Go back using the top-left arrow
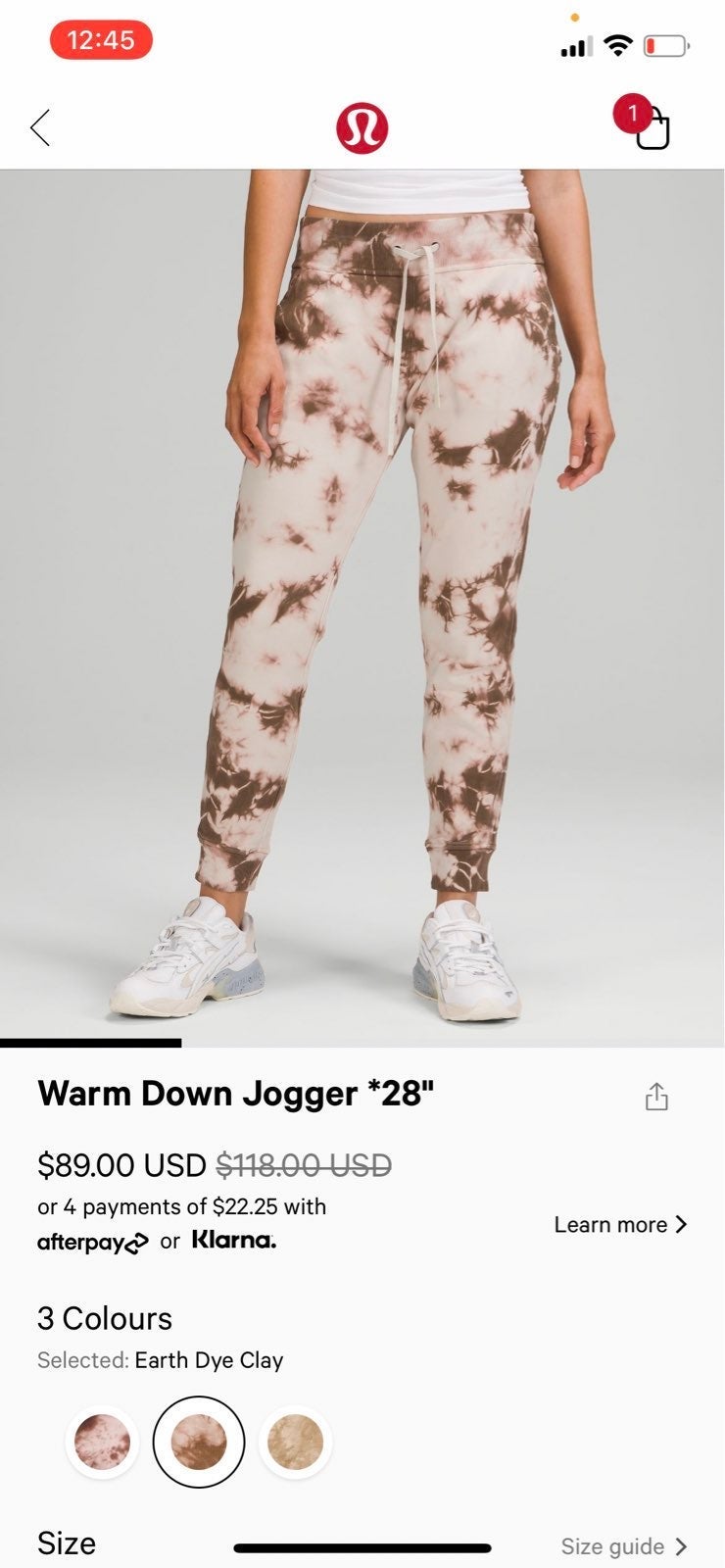Image resolution: width=725 pixels, height=1568 pixels. pos(40,127)
